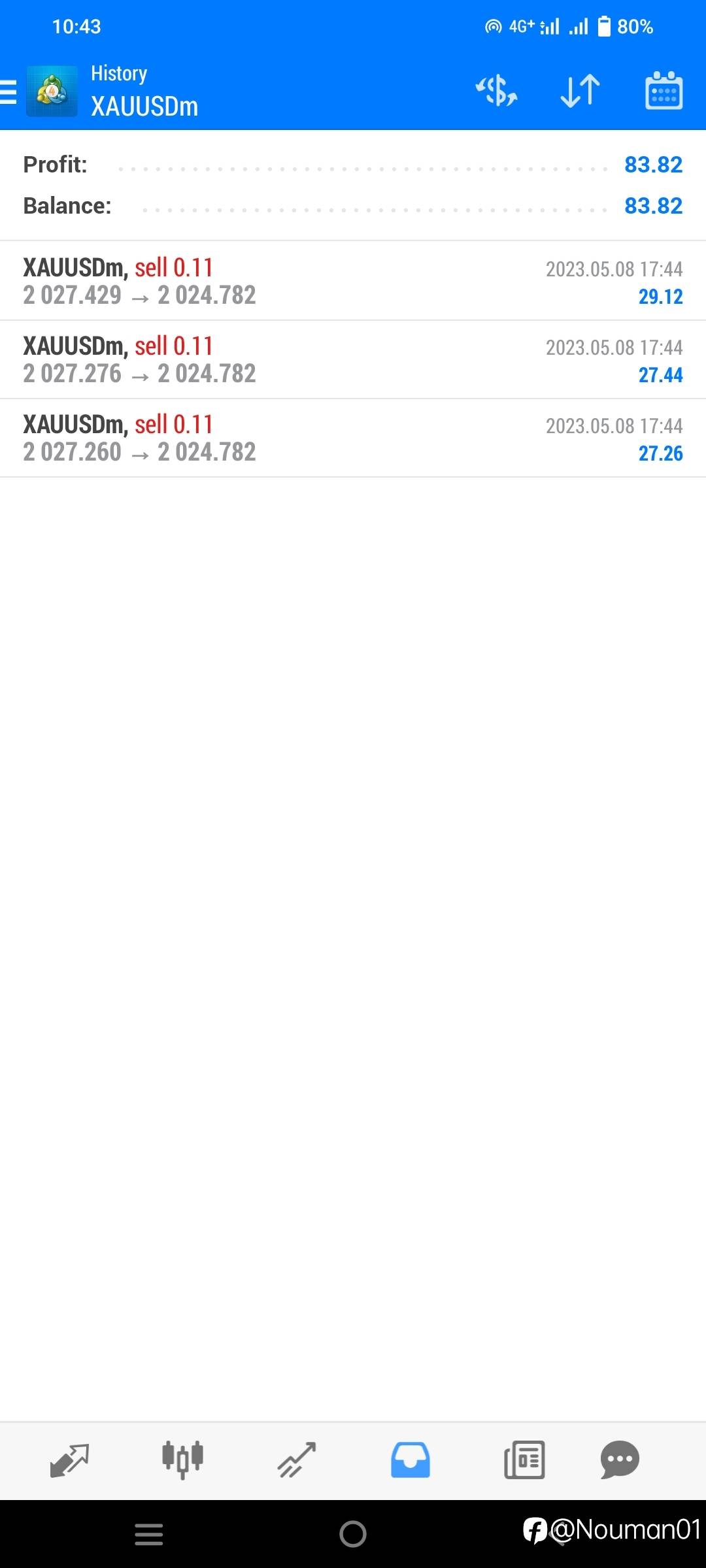The height and width of the screenshot is (1568, 706).
Task: Switch to the Quotes tab
Action: (x=69, y=1460)
